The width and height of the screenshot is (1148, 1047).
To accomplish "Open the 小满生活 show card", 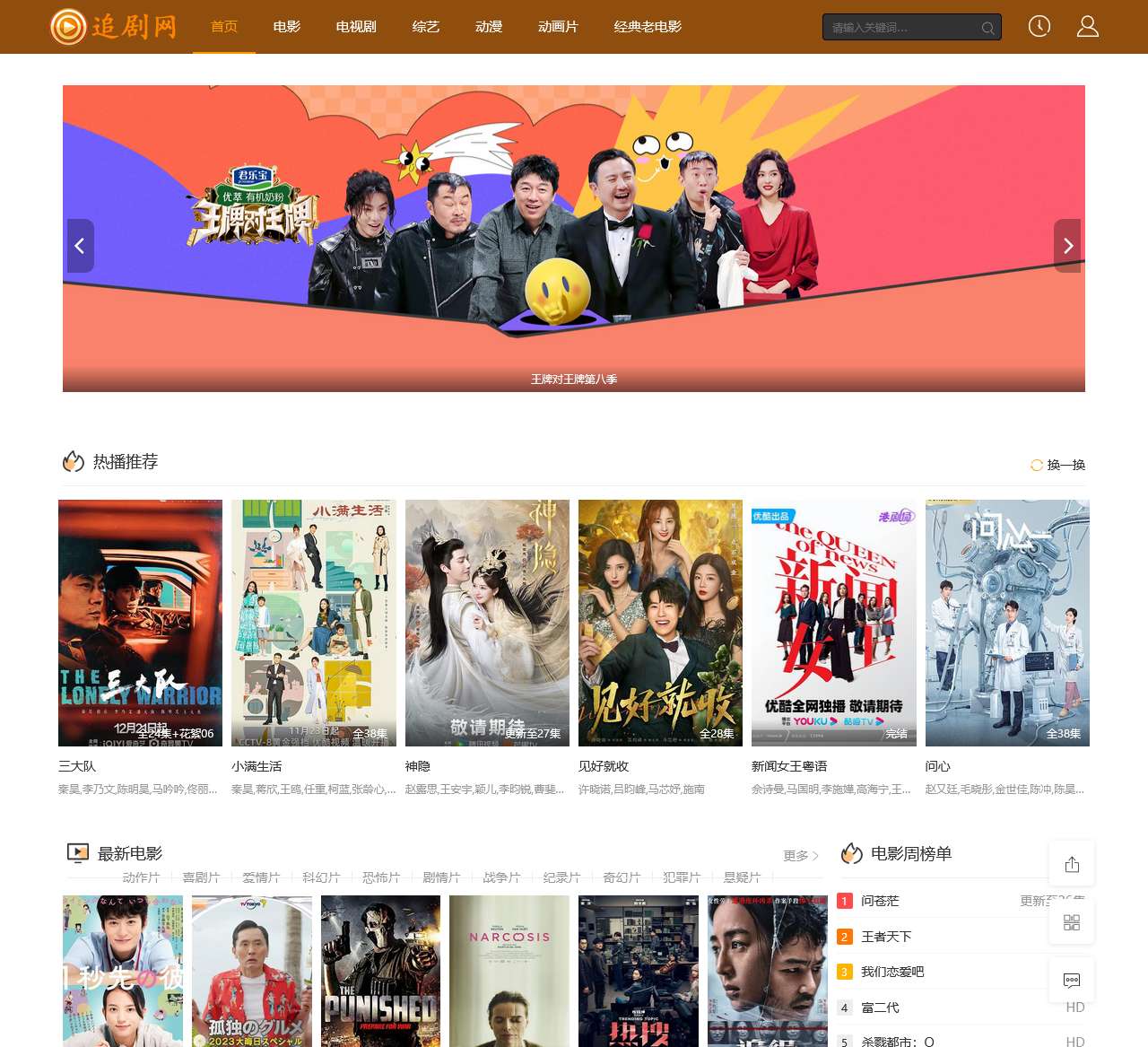I will pyautogui.click(x=313, y=623).
